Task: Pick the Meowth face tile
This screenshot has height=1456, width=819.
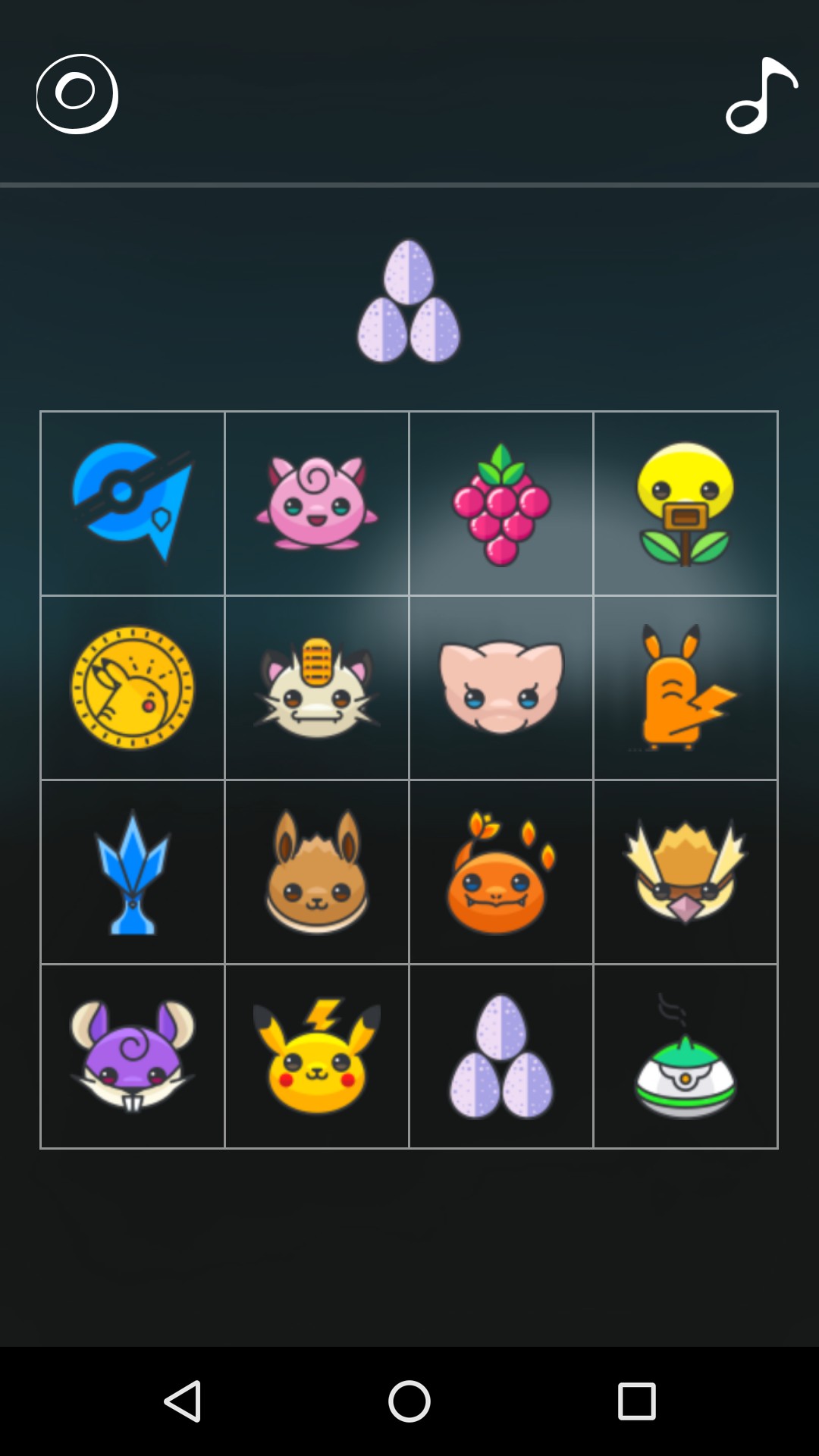Action: coord(317,688)
